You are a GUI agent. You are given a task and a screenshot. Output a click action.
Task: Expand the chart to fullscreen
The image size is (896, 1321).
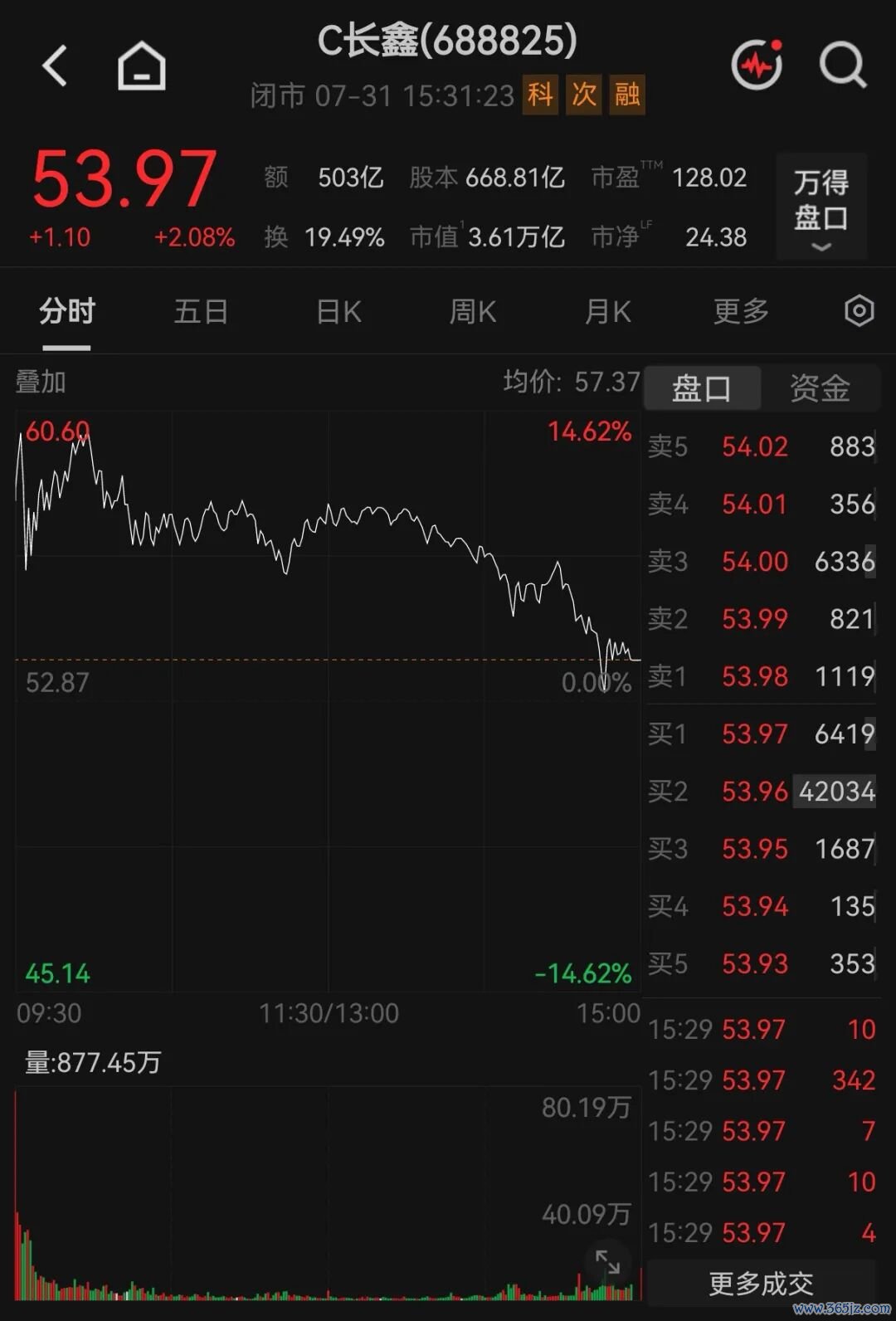[x=607, y=1262]
